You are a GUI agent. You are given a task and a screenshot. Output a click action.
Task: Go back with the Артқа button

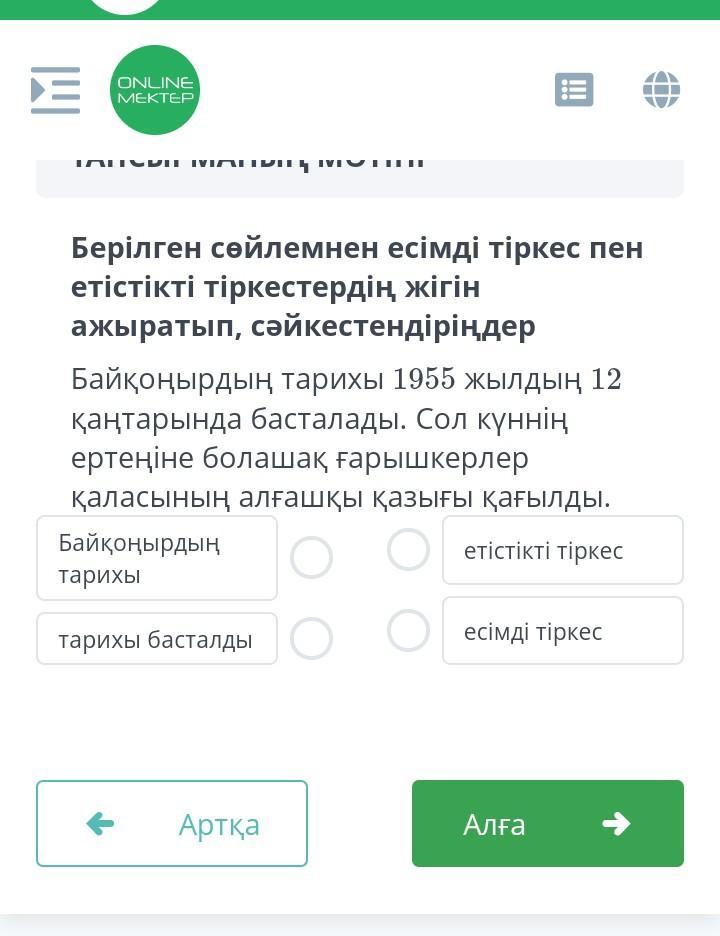[x=172, y=823]
